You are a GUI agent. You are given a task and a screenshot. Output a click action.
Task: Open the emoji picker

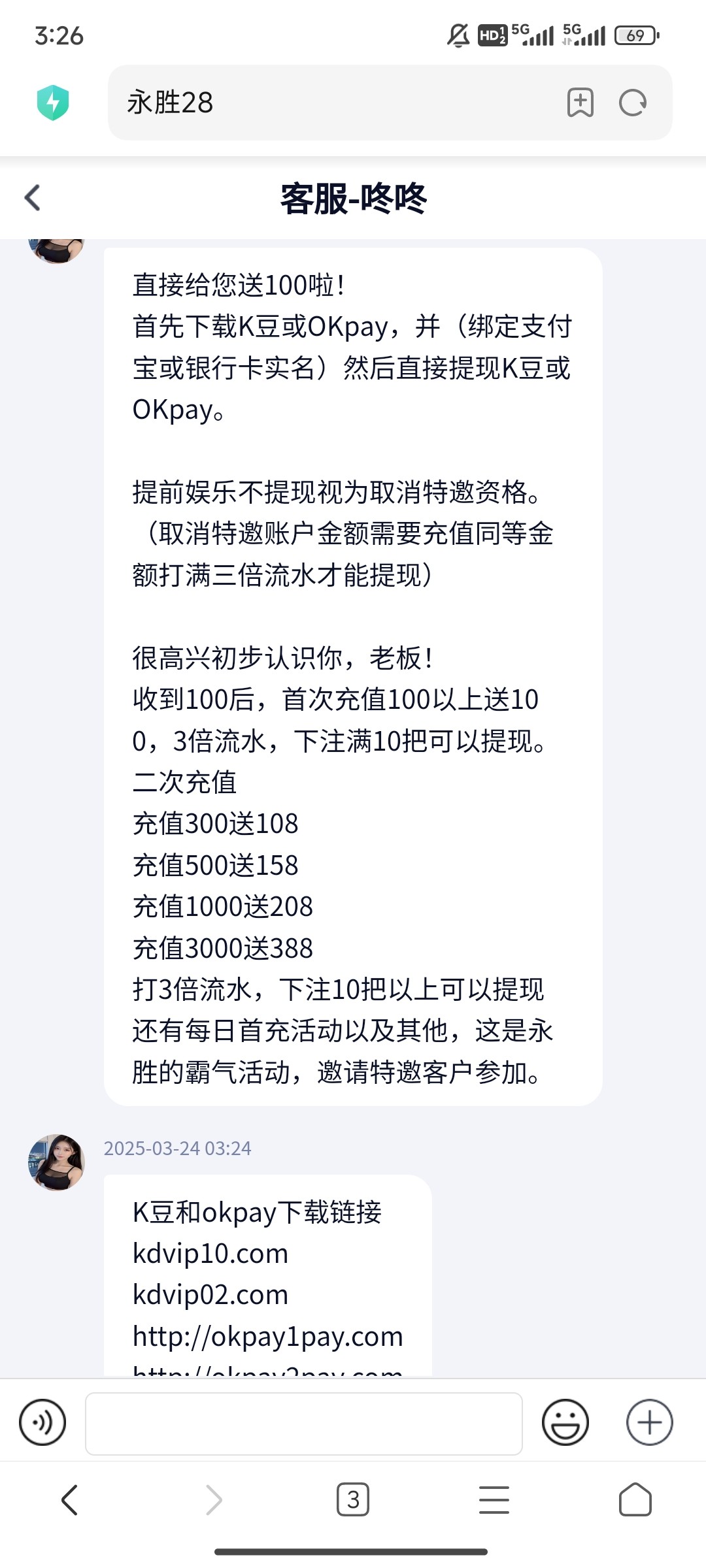(565, 1422)
